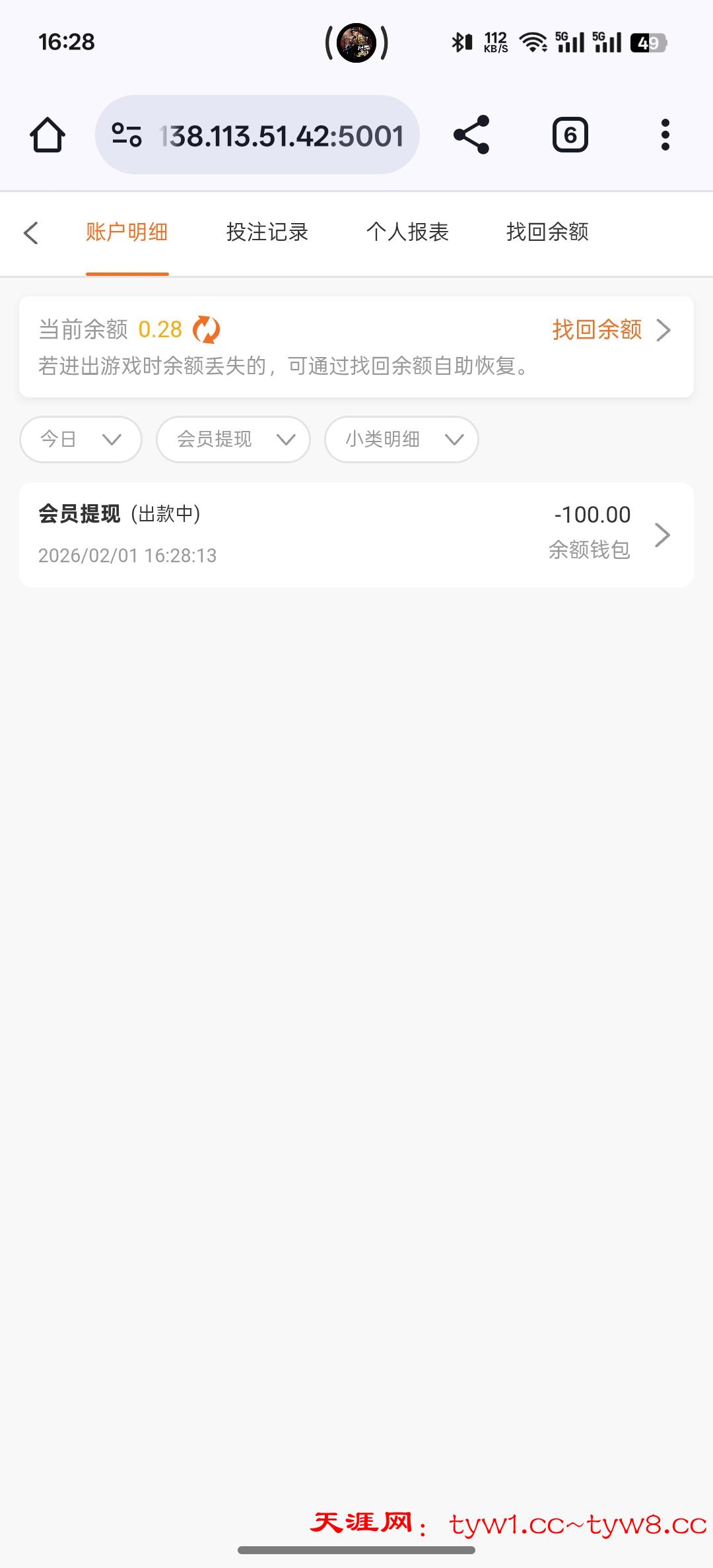
Task: Open withdrawal details via the record's right chevron
Action: (662, 536)
